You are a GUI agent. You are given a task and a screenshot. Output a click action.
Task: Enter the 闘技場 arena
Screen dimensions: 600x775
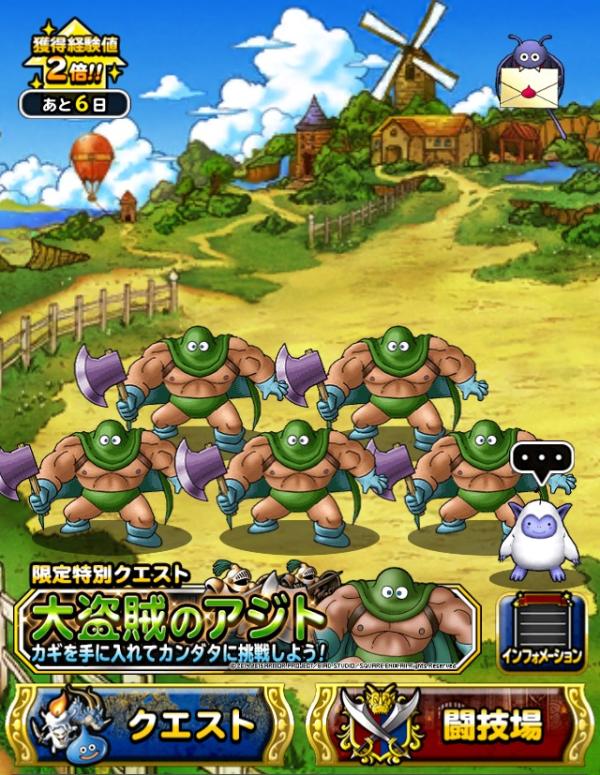point(448,724)
